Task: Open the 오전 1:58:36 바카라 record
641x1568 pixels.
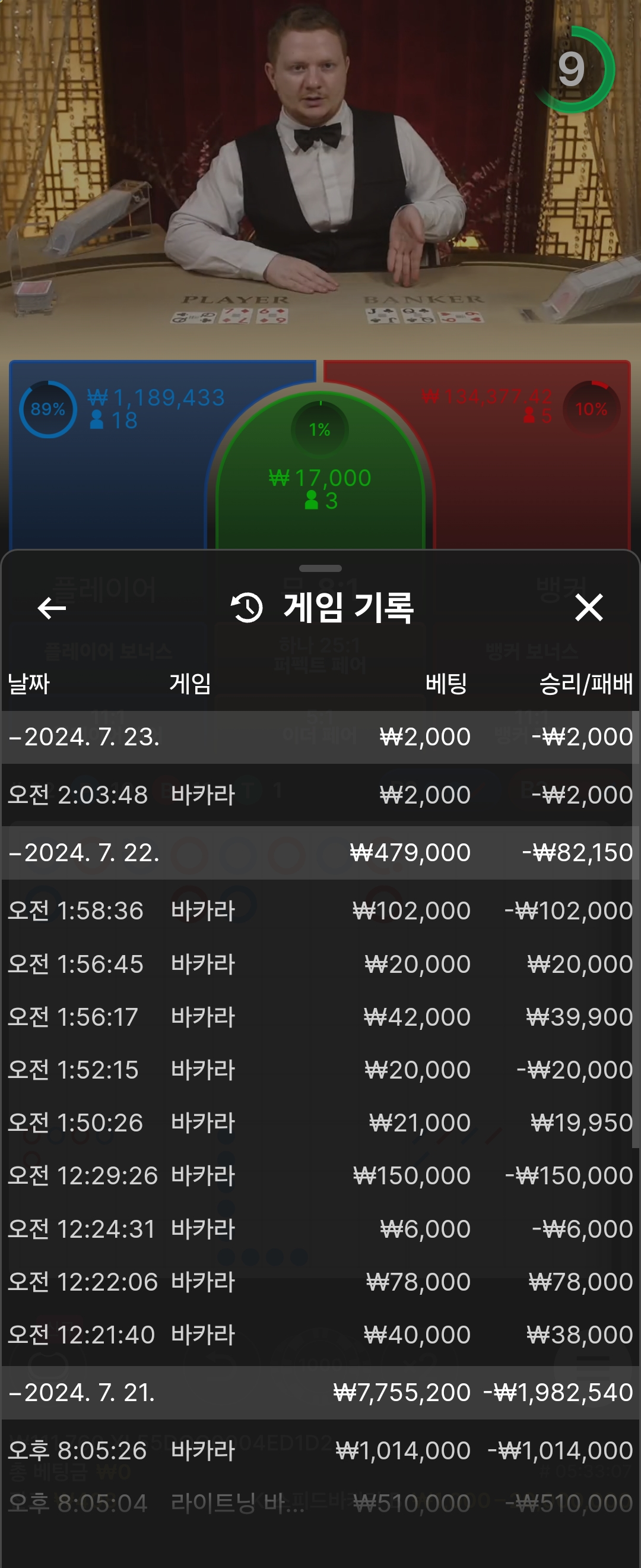Action: click(320, 911)
